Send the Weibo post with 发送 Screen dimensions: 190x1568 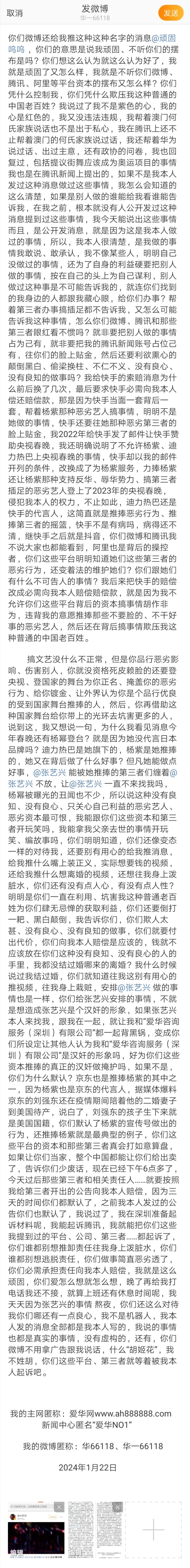[170, 13]
